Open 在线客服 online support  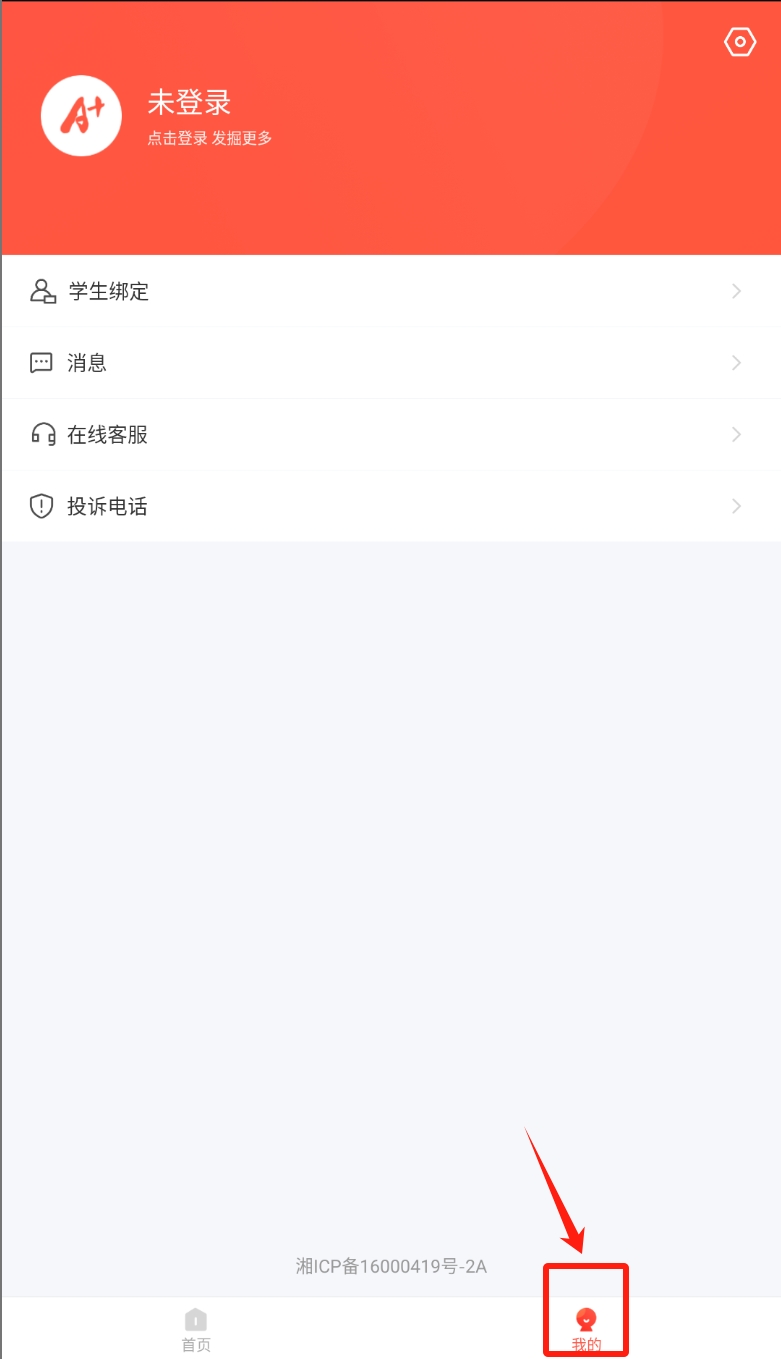pyautogui.click(x=390, y=435)
